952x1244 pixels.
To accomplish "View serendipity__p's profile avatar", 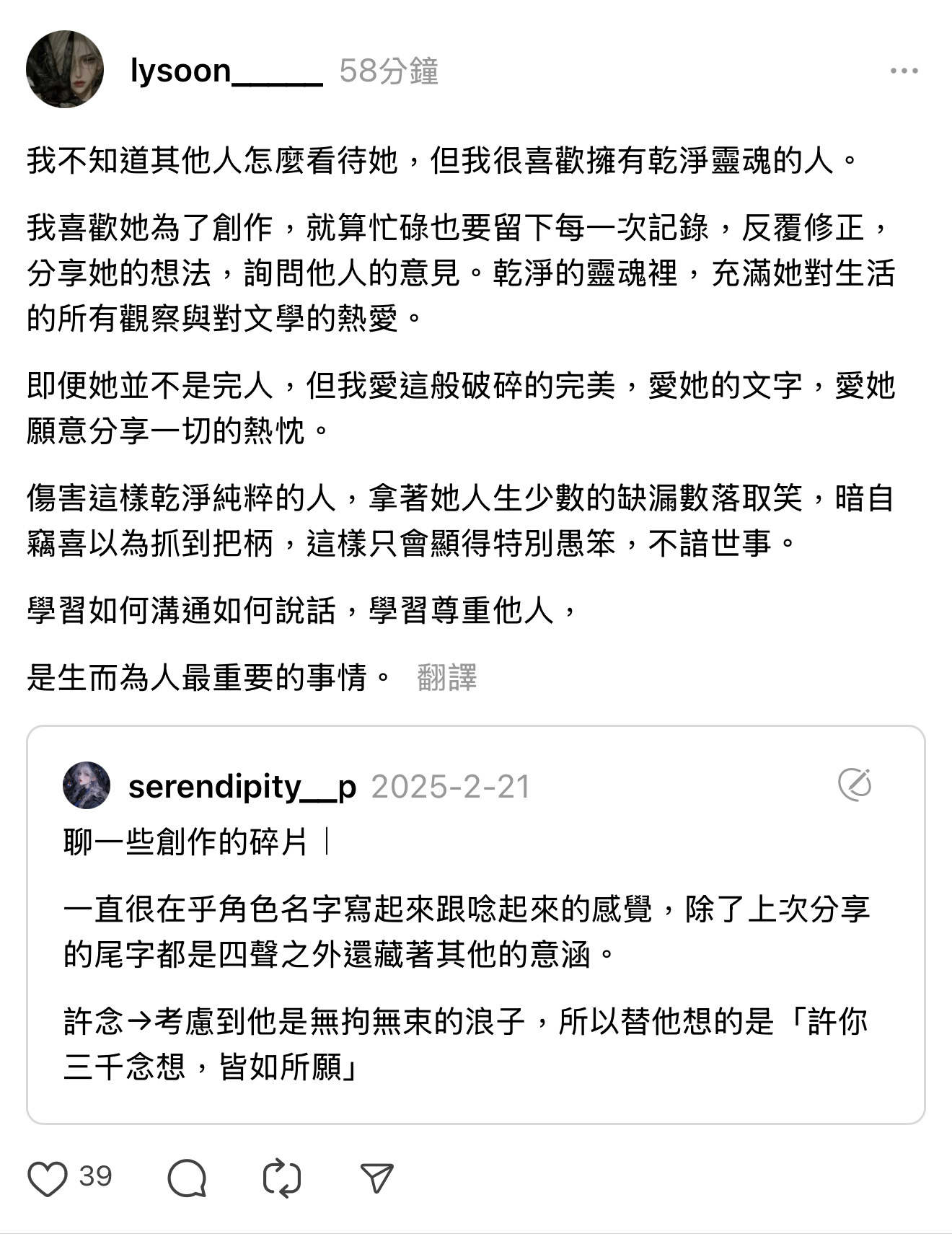I will tap(87, 785).
